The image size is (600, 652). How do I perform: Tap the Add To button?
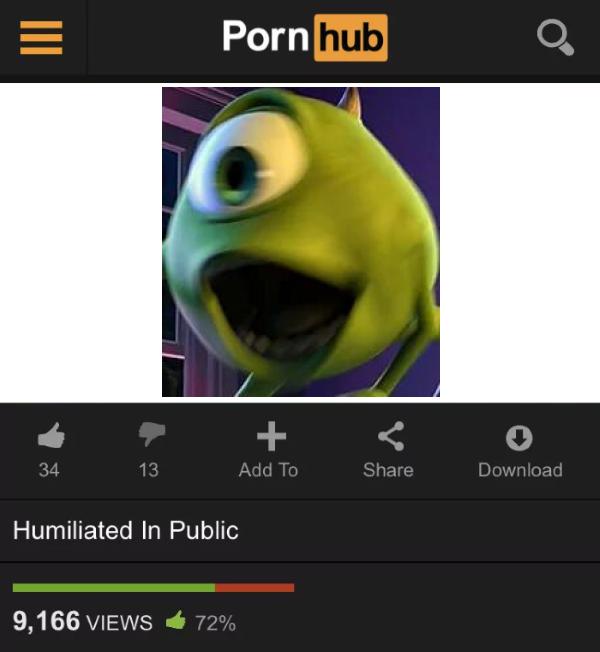point(270,448)
